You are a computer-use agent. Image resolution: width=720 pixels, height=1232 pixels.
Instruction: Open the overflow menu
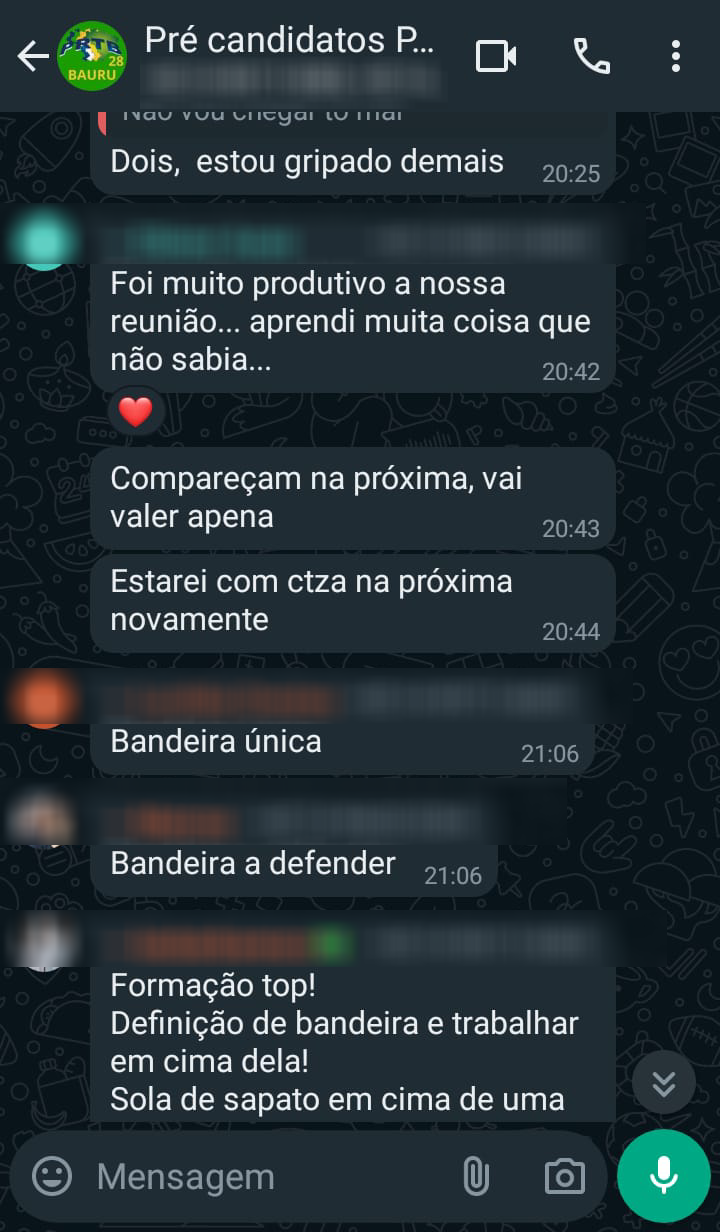[x=676, y=57]
